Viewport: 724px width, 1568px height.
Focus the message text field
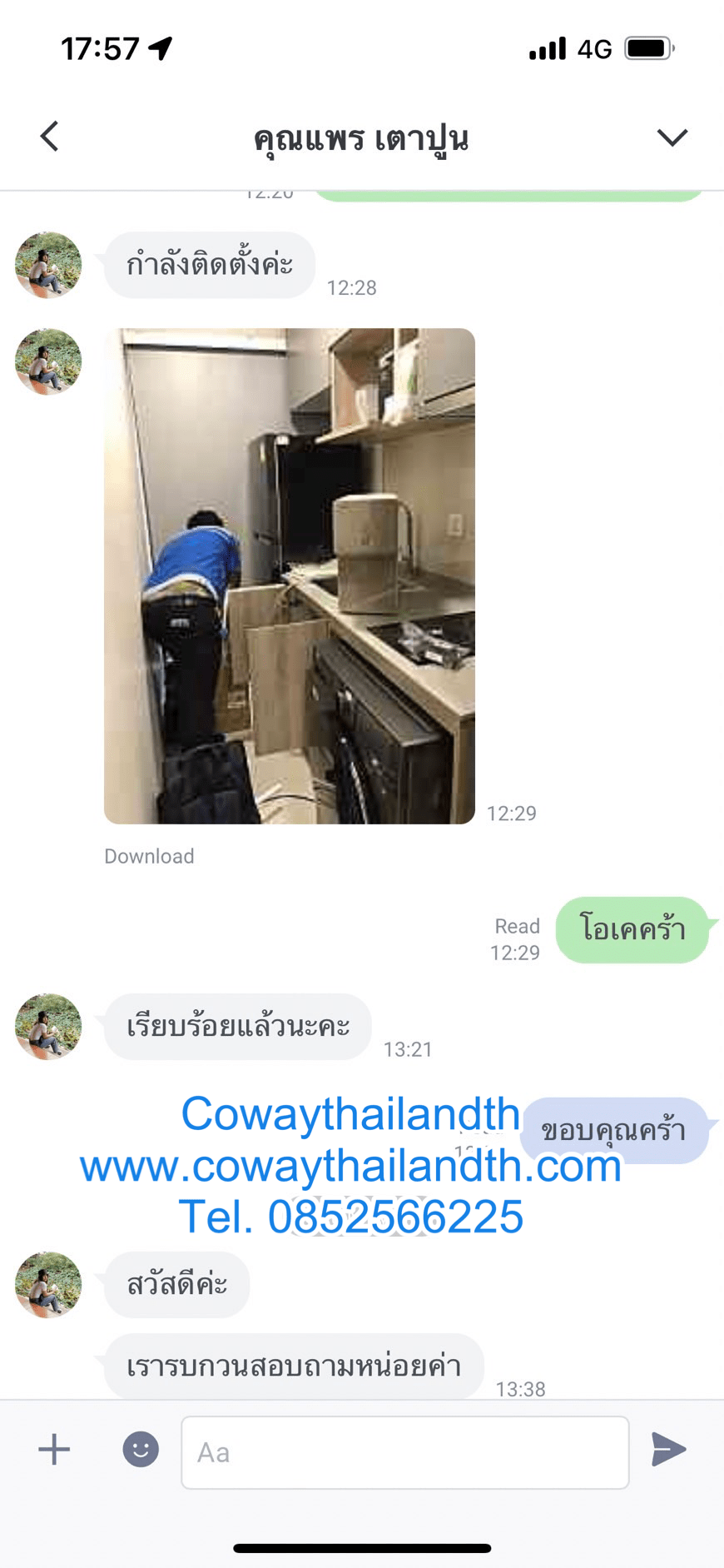tap(404, 1452)
